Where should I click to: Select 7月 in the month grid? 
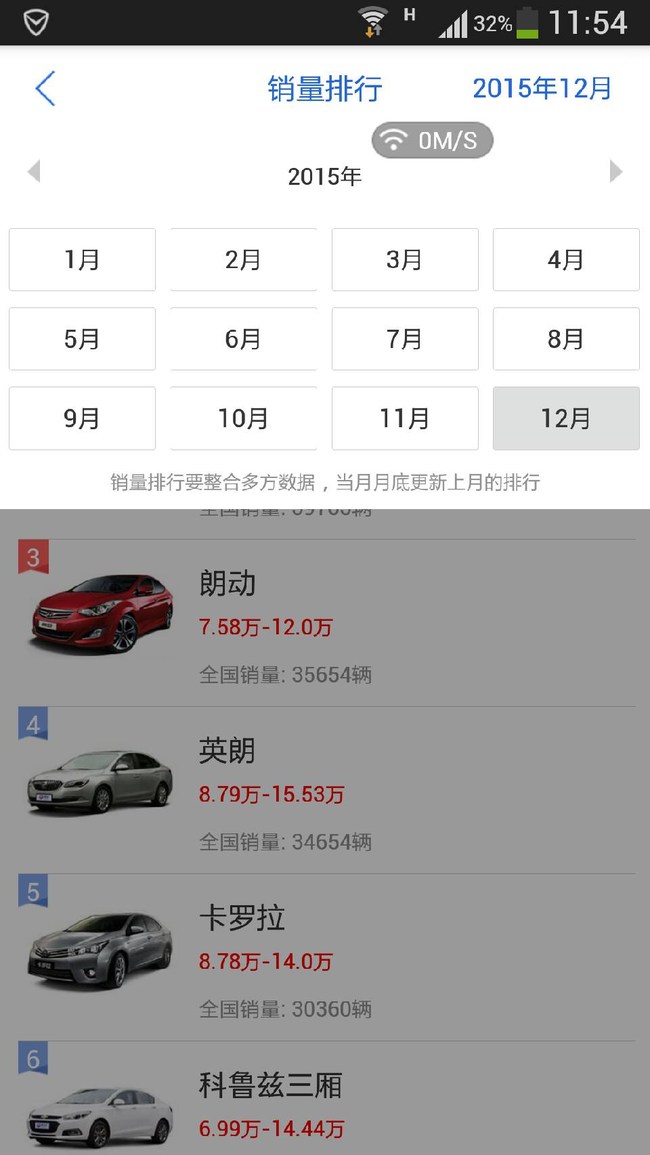(405, 339)
